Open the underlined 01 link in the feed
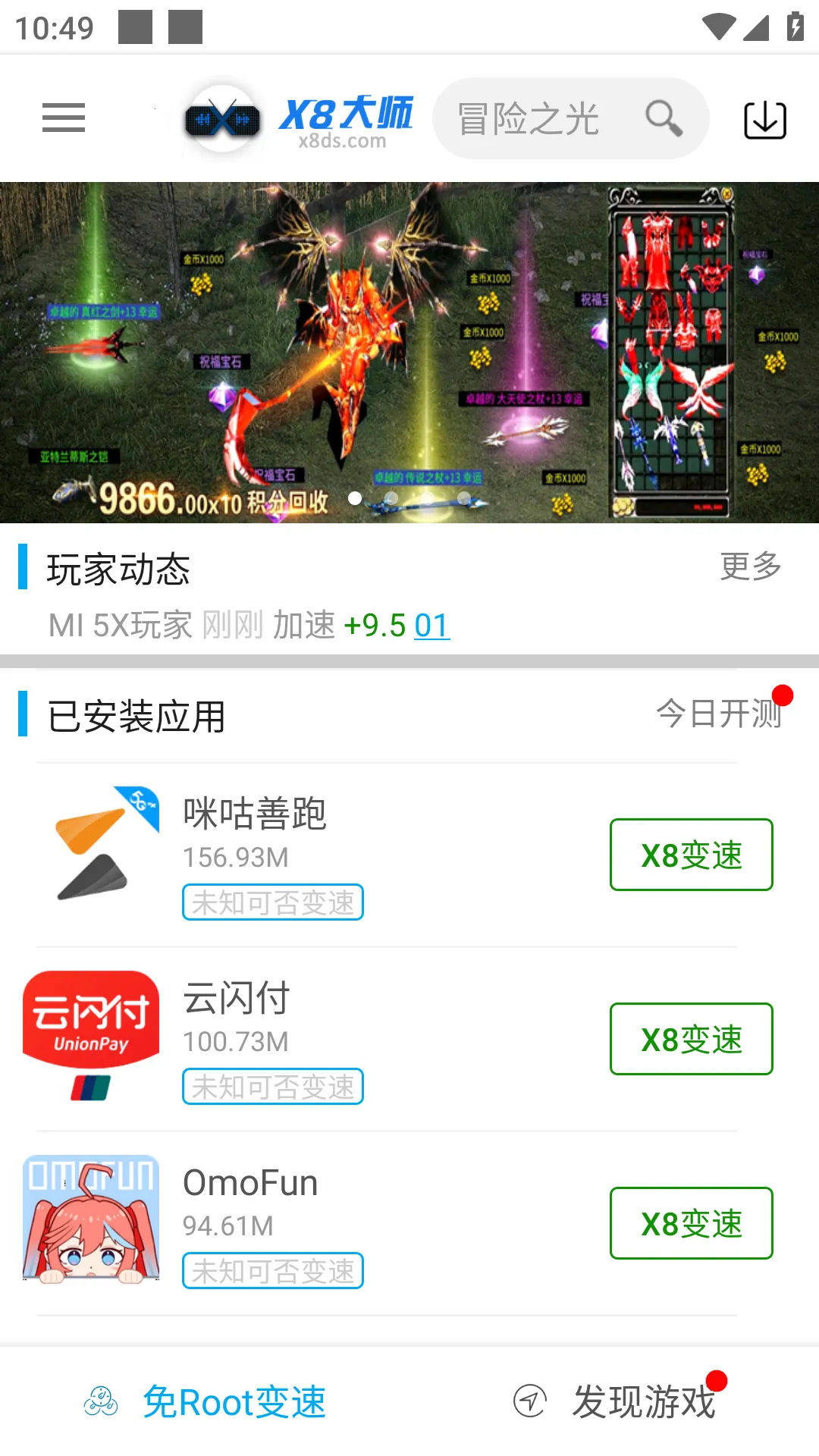The width and height of the screenshot is (819, 1456). pyautogui.click(x=431, y=626)
